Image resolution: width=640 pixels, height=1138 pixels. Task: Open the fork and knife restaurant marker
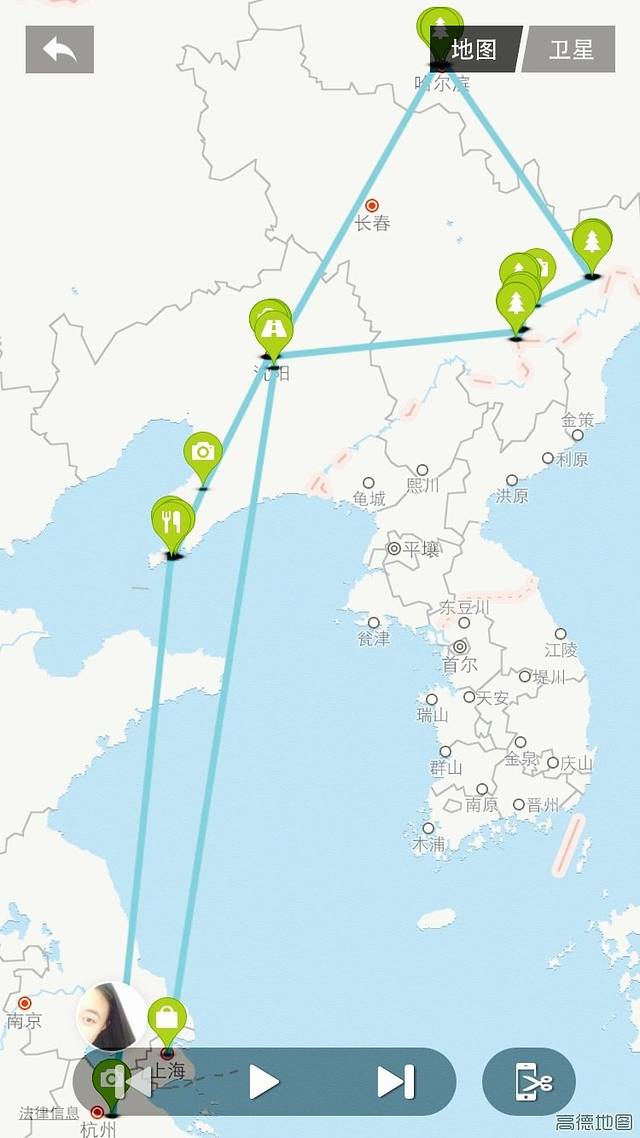click(x=173, y=521)
